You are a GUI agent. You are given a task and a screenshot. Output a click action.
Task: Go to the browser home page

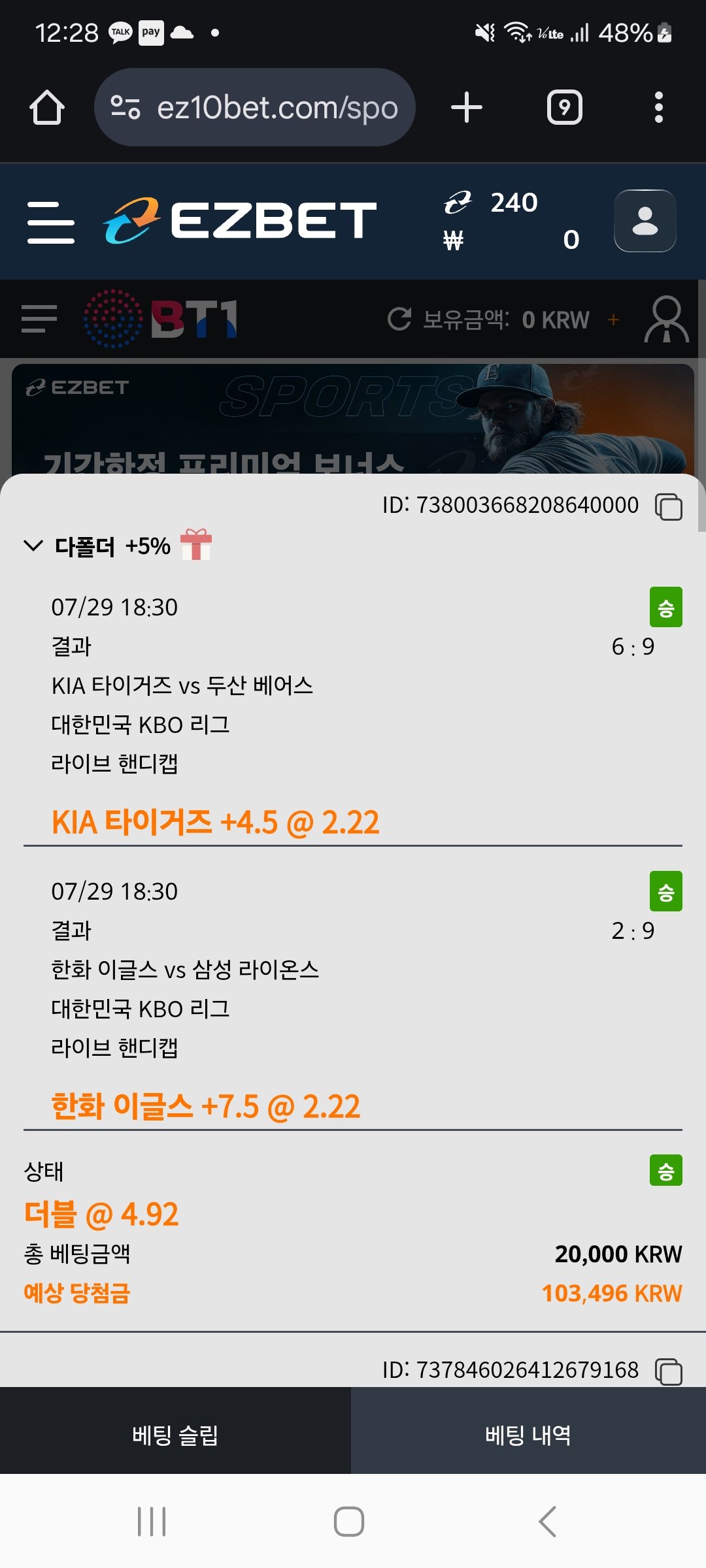point(47,107)
